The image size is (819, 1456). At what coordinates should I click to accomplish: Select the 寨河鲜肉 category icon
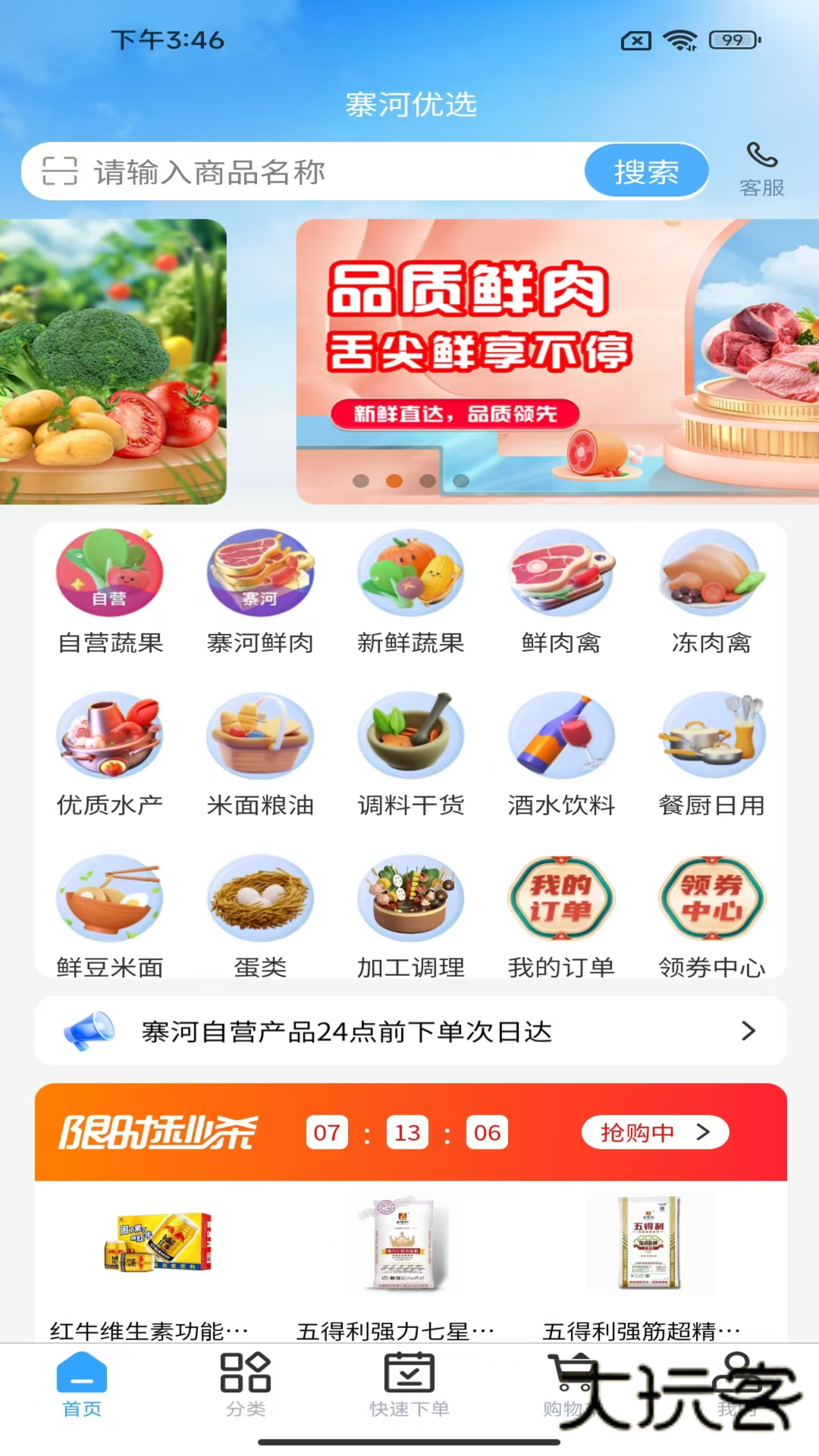259,574
